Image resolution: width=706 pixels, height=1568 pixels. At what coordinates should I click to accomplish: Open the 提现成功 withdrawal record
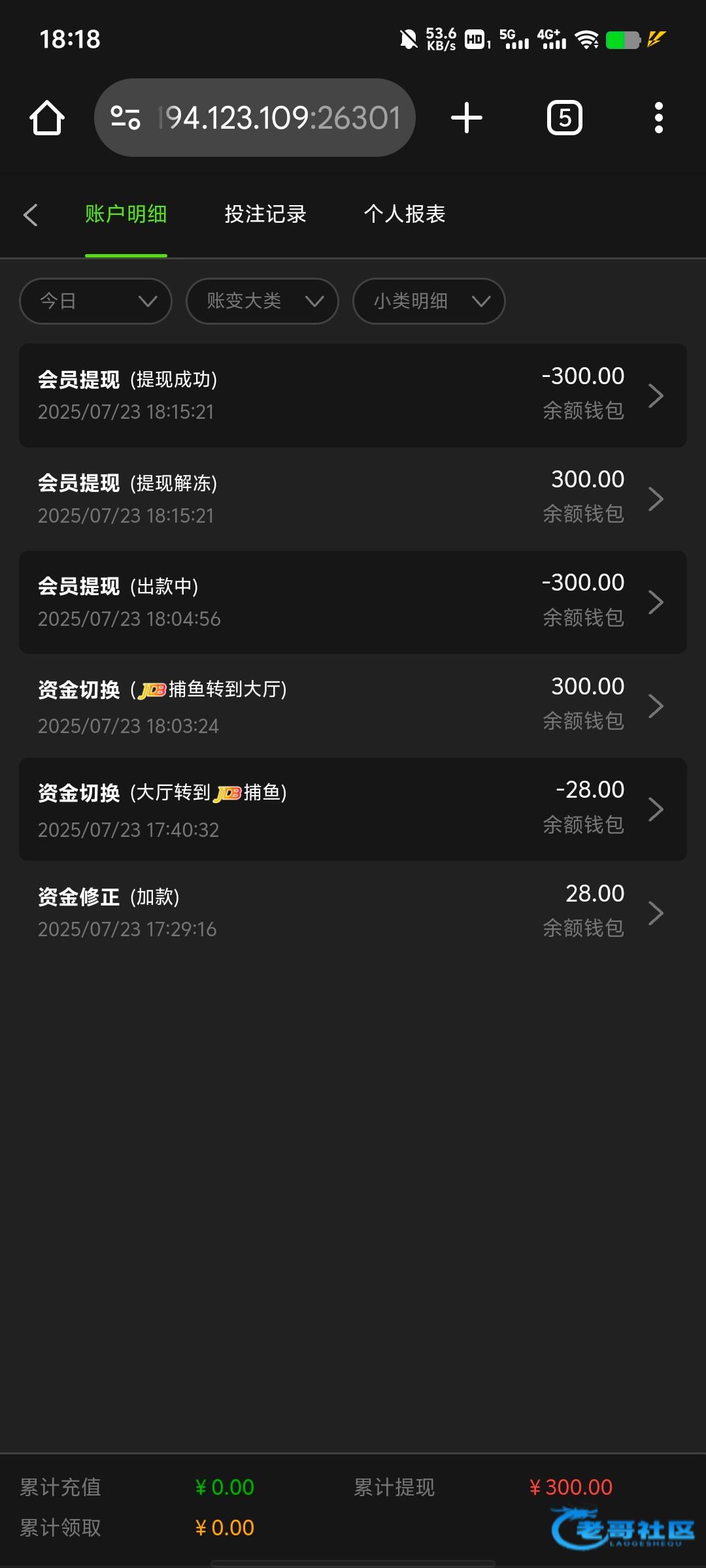pos(353,395)
